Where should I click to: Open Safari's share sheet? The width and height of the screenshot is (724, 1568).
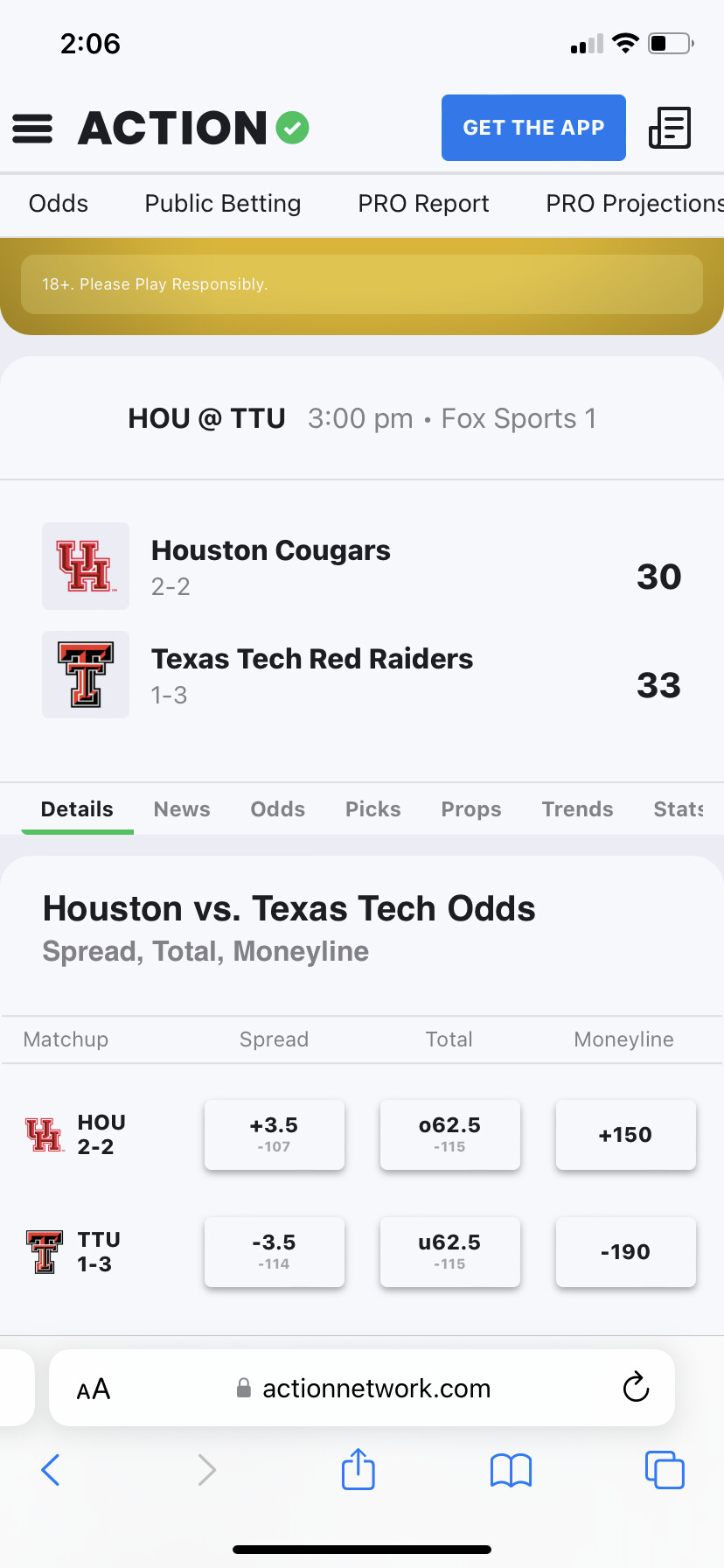click(359, 1469)
